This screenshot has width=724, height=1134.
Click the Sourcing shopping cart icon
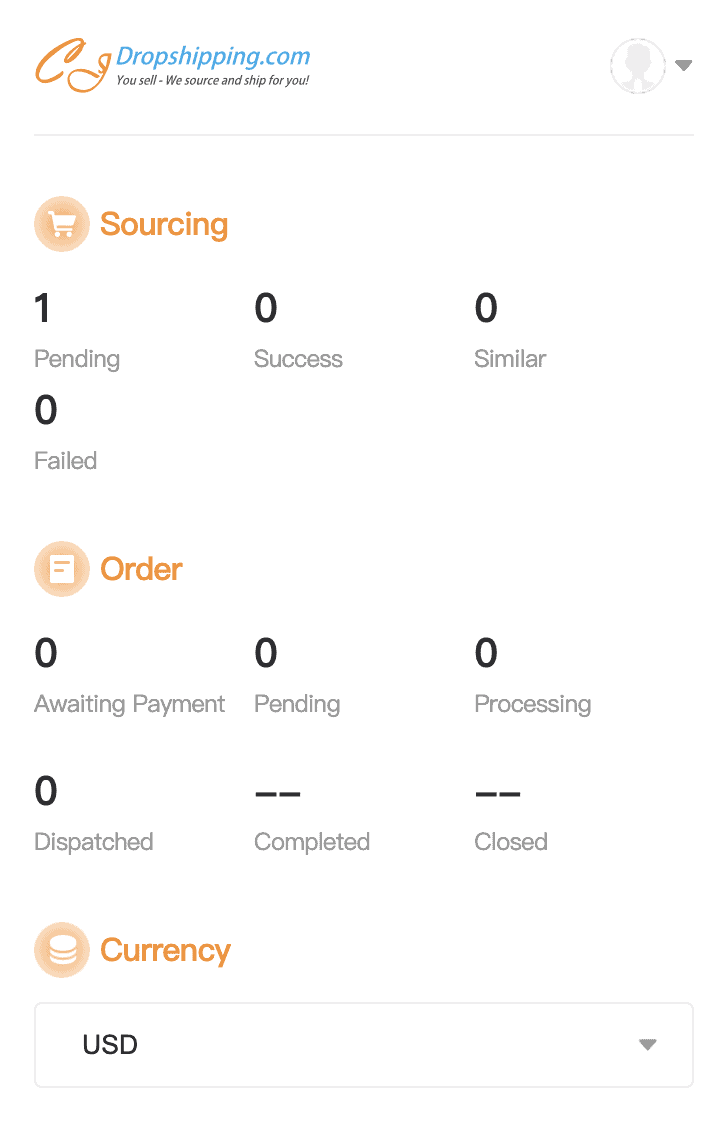[61, 223]
